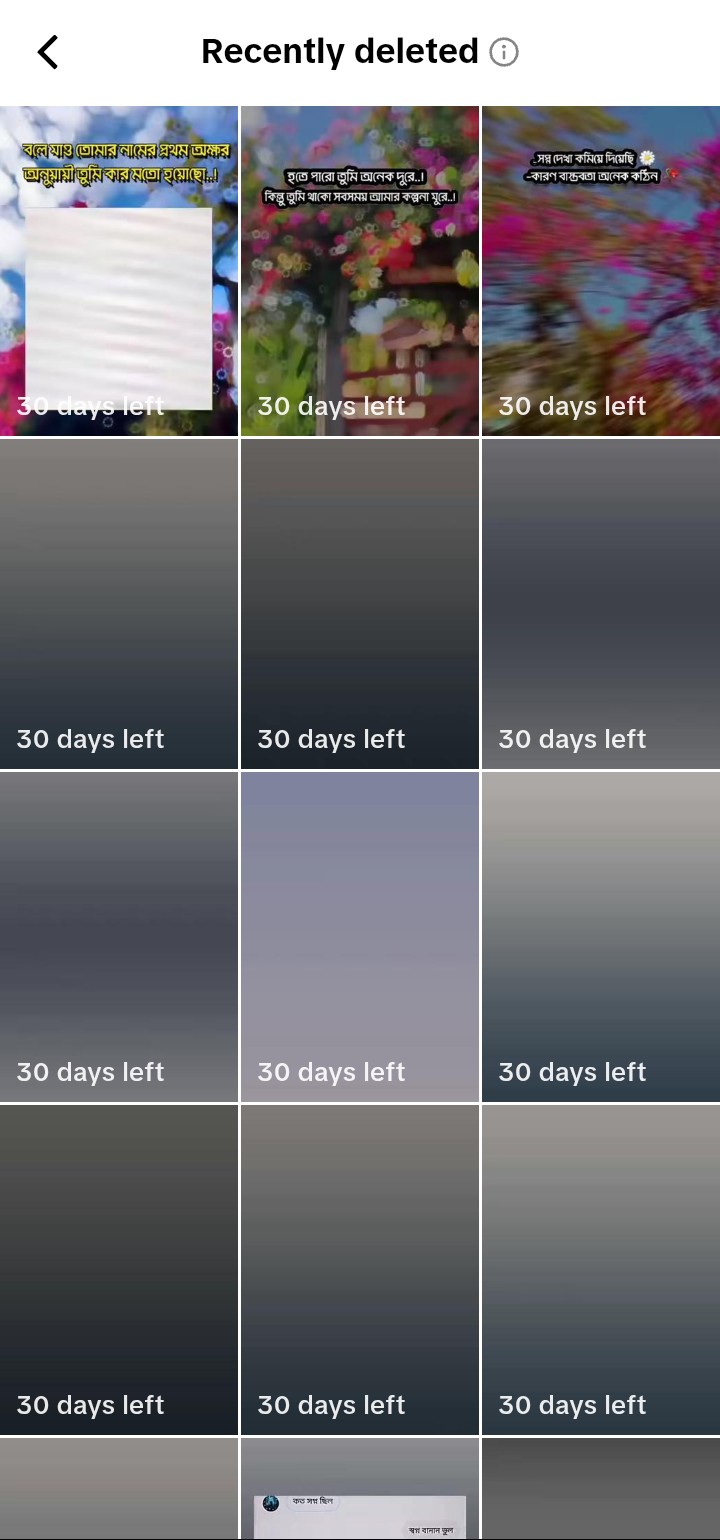Go back from Recently deleted
720x1540 pixels.
tap(48, 52)
